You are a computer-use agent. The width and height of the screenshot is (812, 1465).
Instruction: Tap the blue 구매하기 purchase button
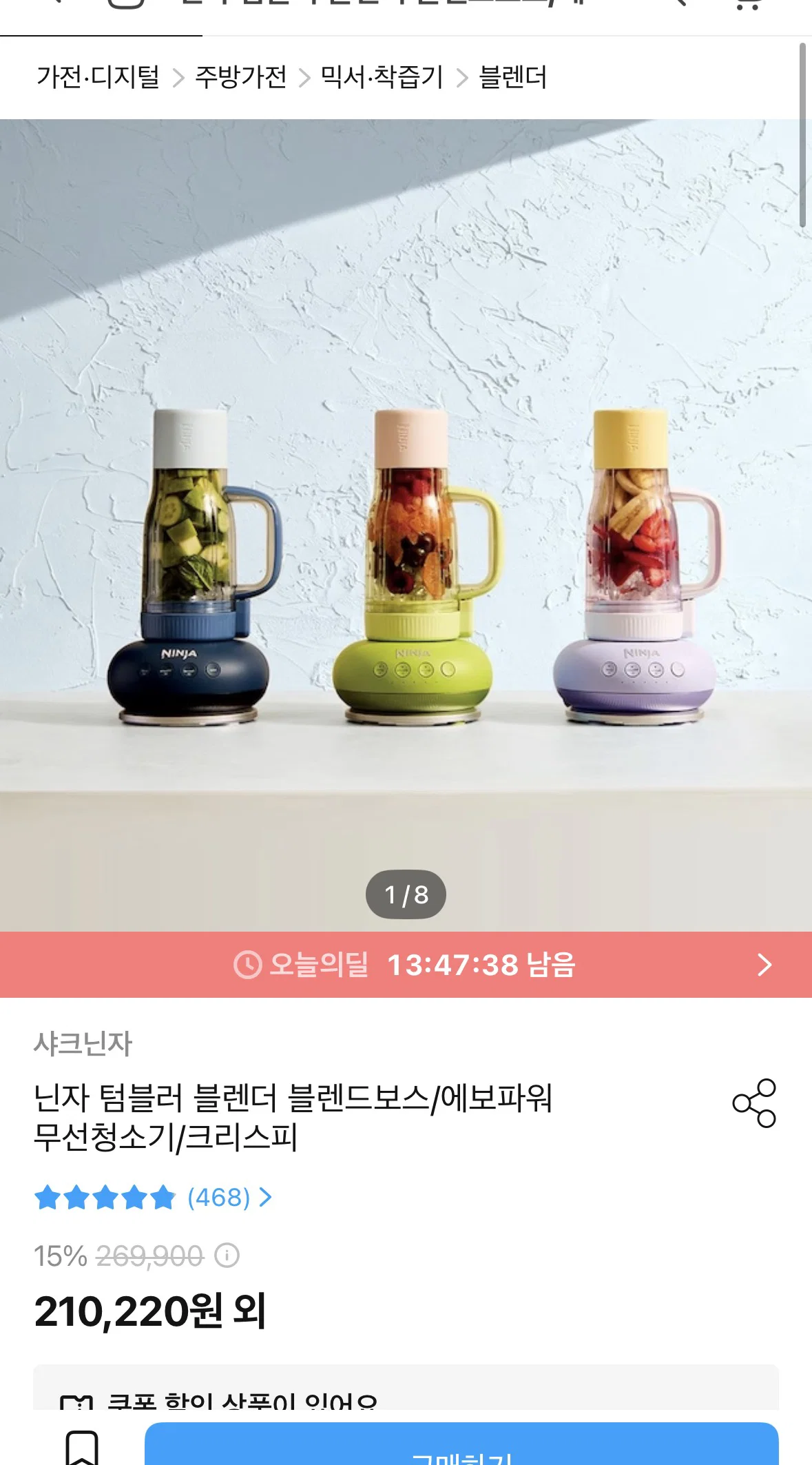click(461, 1444)
